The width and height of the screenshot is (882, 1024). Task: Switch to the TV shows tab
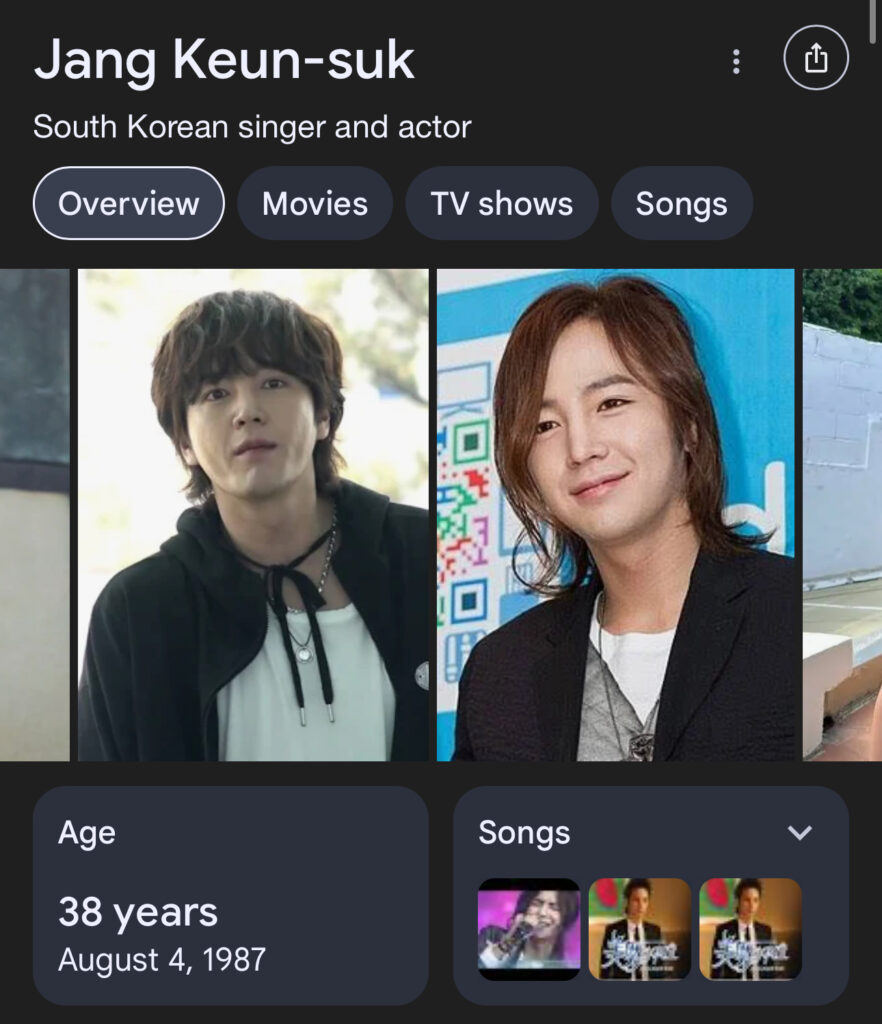pyautogui.click(x=501, y=204)
